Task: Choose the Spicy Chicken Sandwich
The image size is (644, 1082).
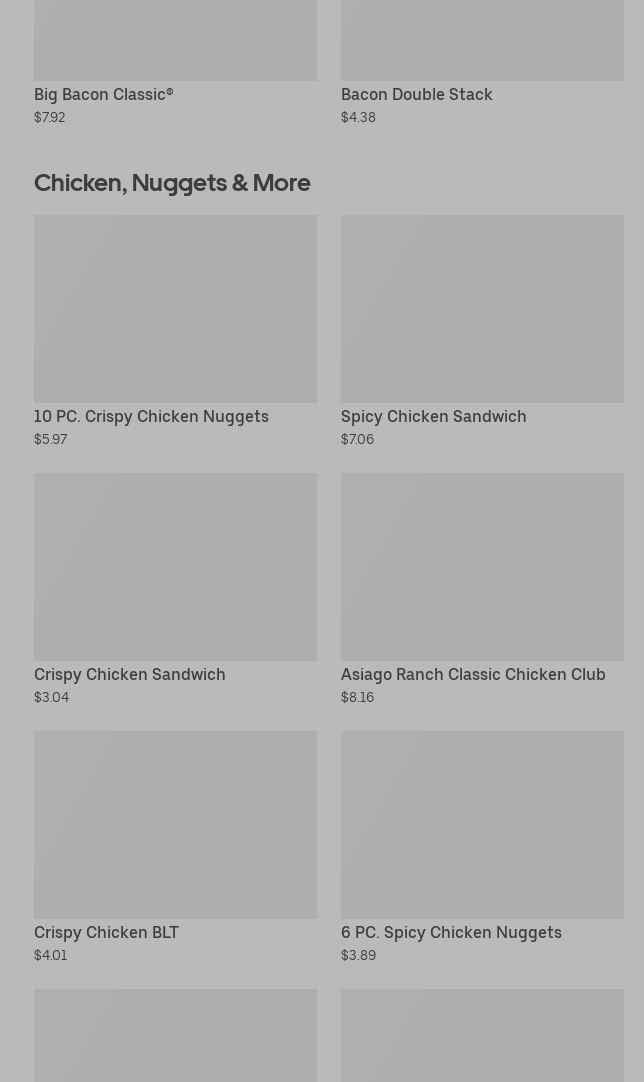Action: point(482,331)
